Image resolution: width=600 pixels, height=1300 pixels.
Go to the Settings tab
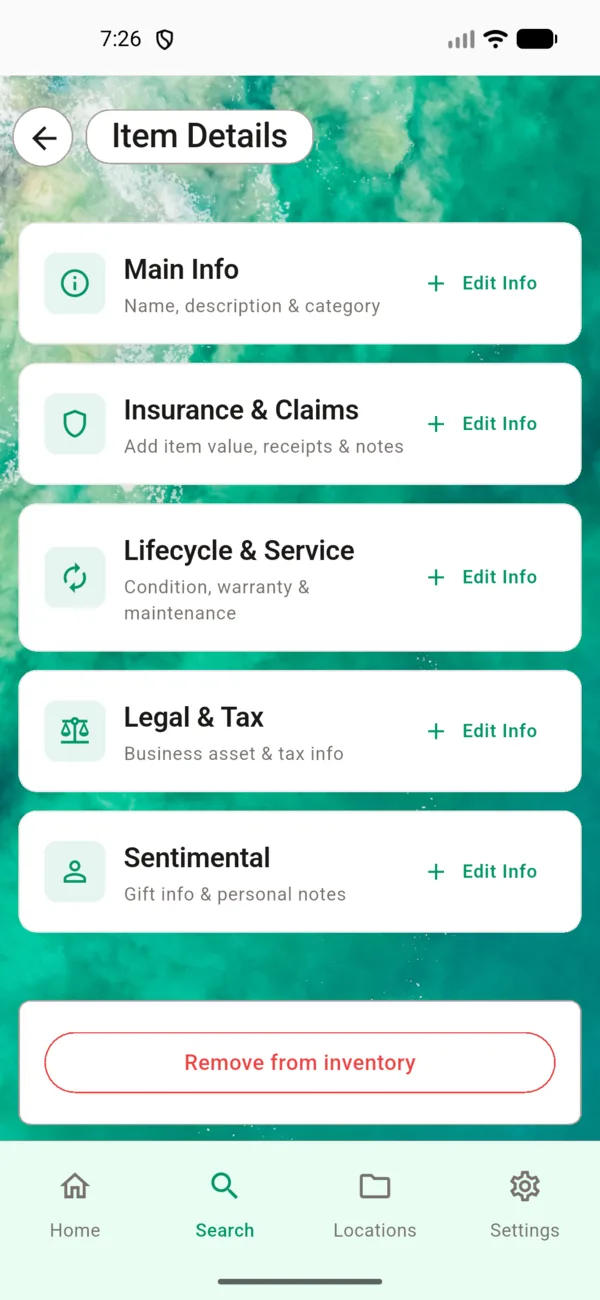[x=524, y=1205]
